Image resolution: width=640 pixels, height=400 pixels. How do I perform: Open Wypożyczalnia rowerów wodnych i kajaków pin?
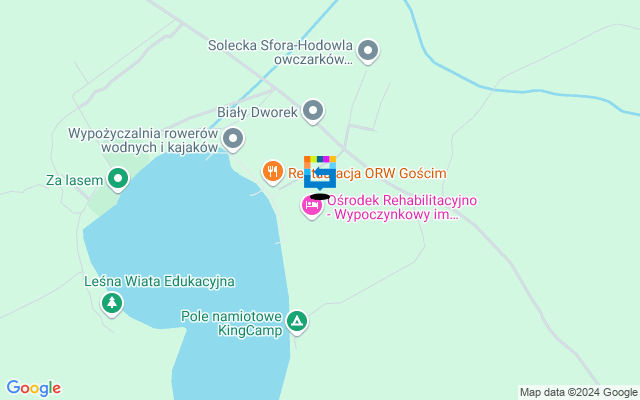(x=234, y=138)
